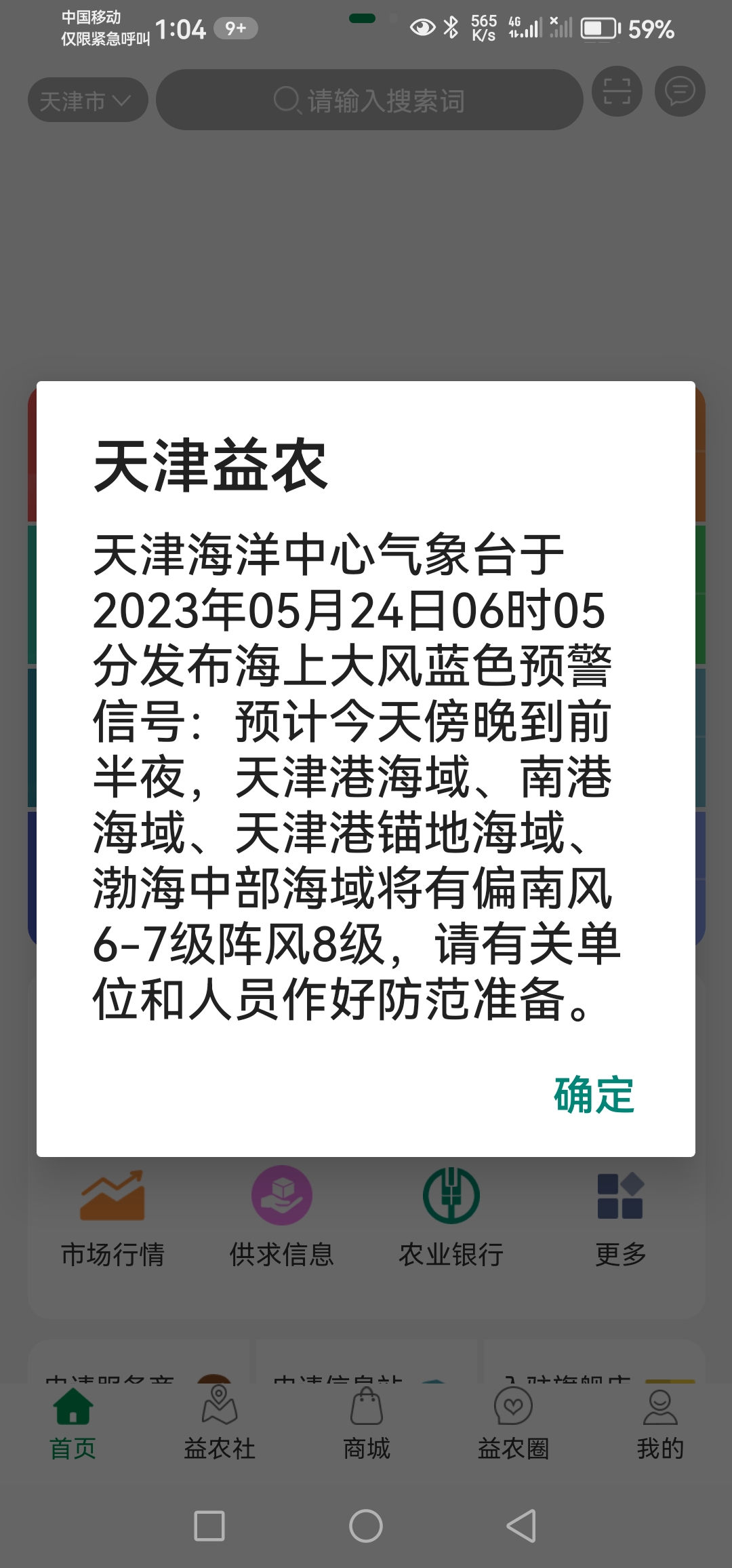
Task: Focus the 请输入搜索词 search box
Action: [369, 100]
